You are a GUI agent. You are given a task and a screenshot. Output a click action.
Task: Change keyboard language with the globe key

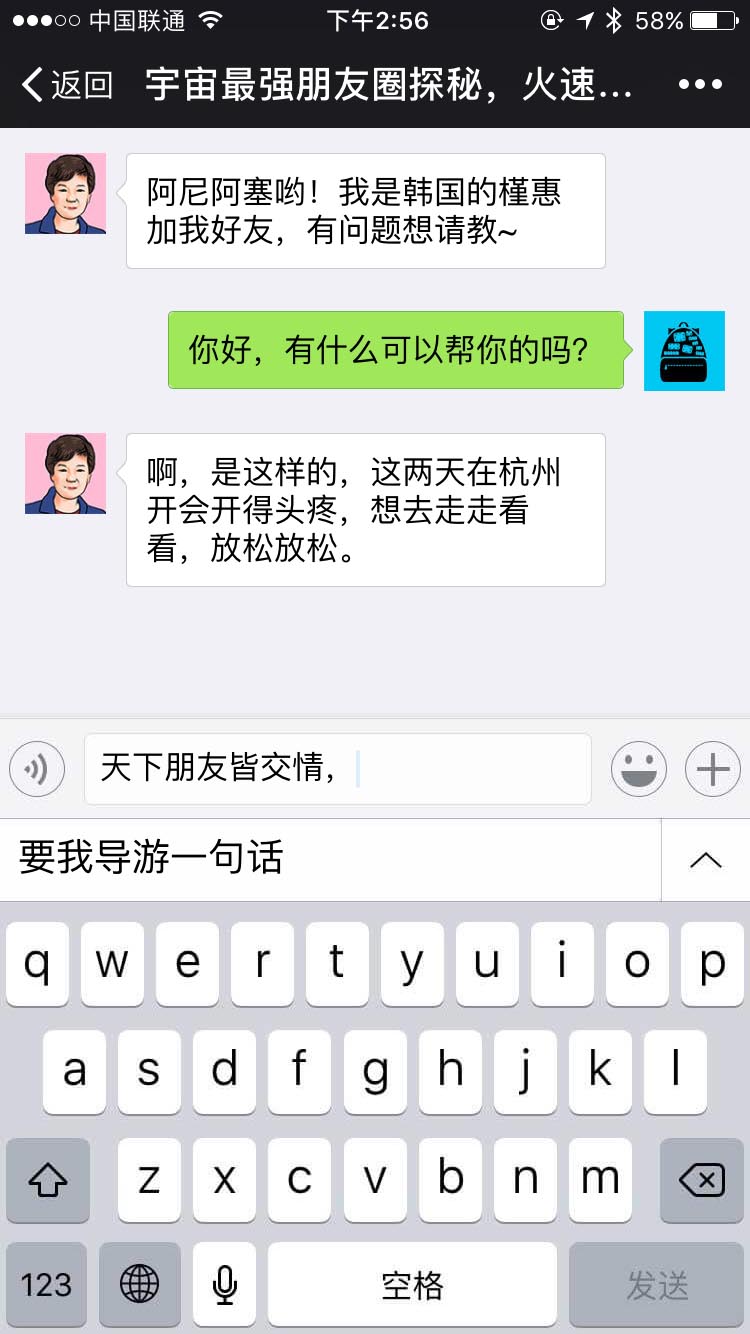[140, 1285]
